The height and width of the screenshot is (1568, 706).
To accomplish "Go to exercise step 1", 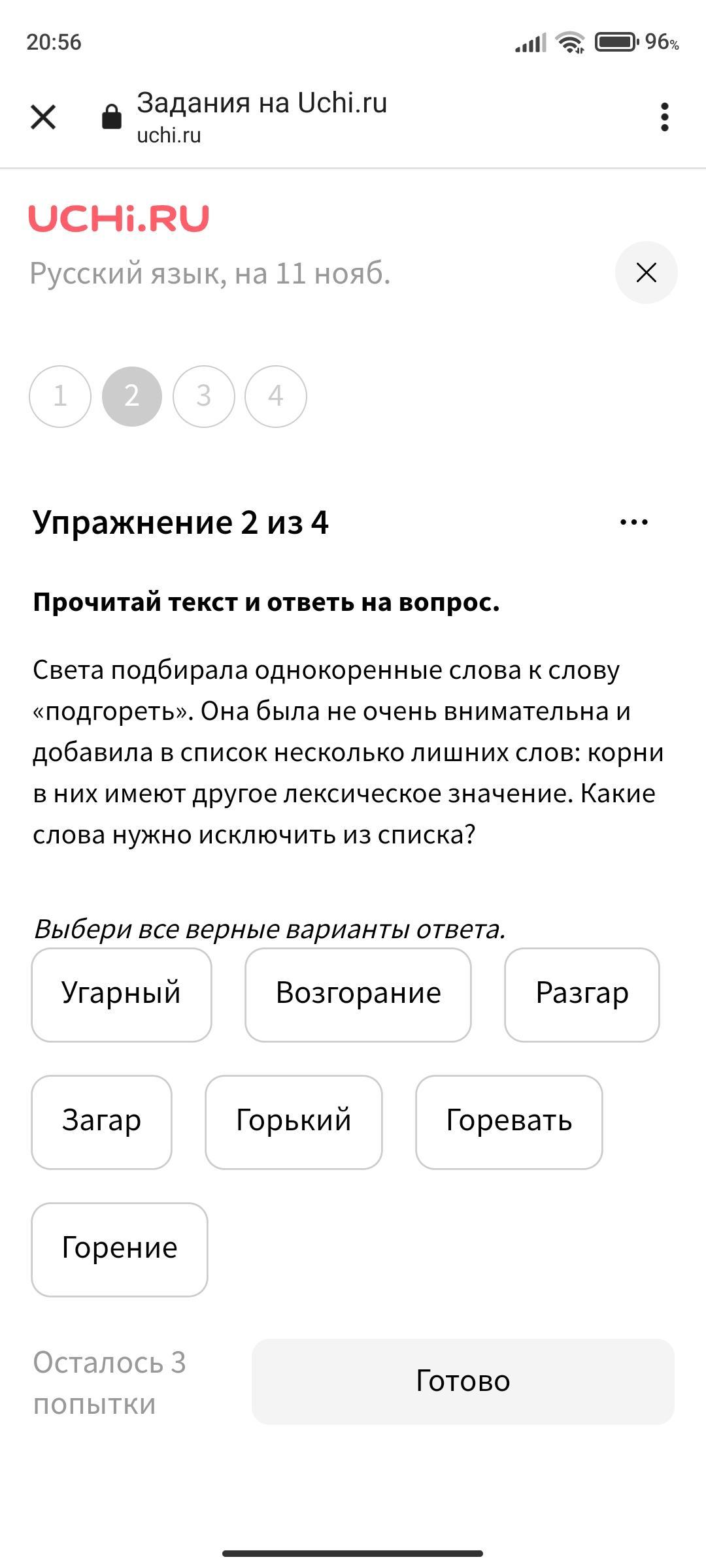I will [x=60, y=396].
